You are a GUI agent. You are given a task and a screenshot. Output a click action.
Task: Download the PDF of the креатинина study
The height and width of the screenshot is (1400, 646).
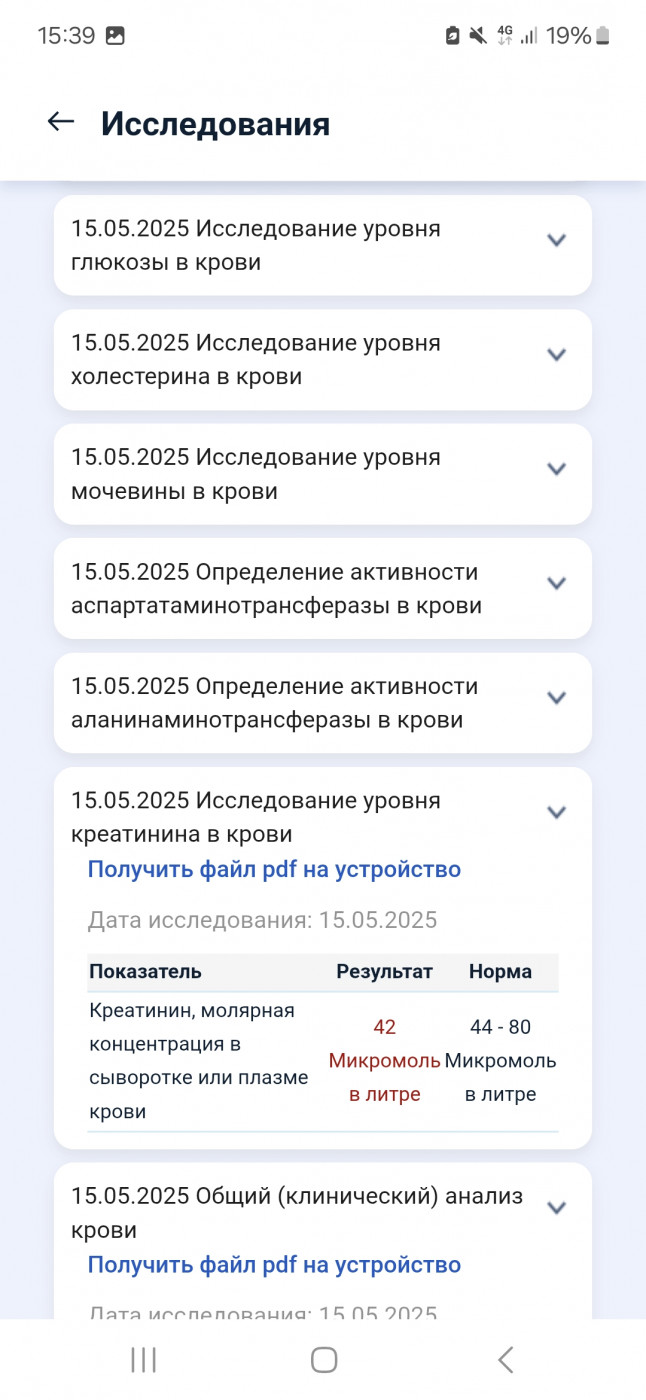(x=274, y=869)
